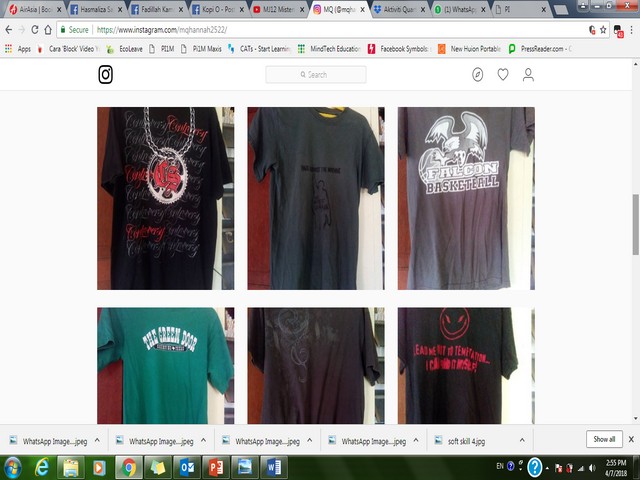Open the Falcon Basketball t-shirt post
640x480 pixels.
pyautogui.click(x=466, y=198)
